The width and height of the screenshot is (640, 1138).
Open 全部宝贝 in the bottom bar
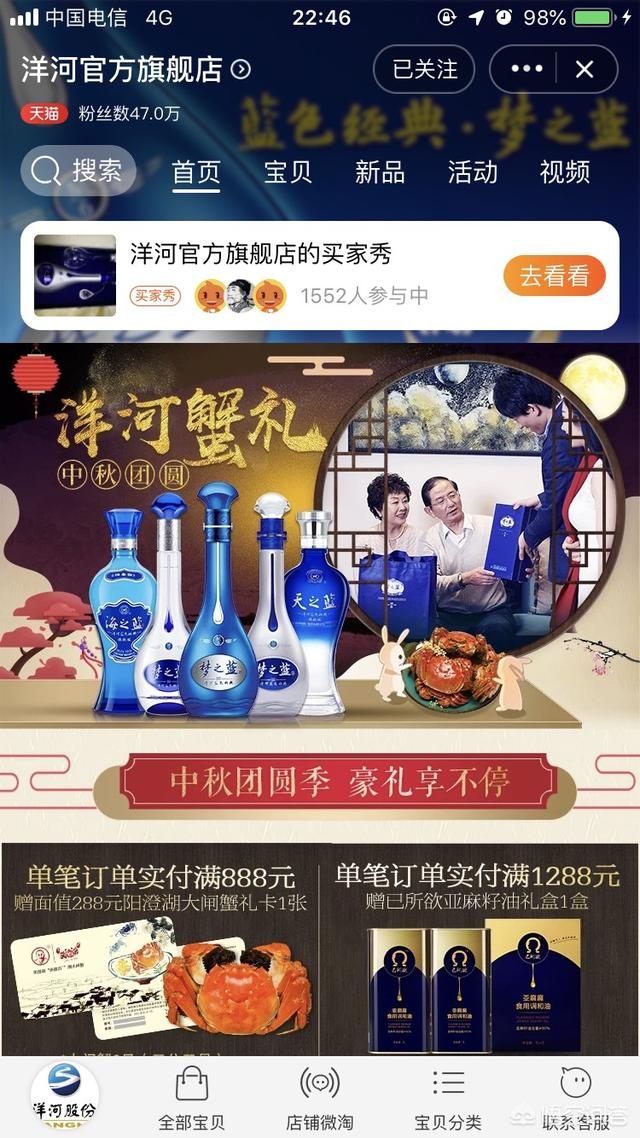(x=191, y=1096)
